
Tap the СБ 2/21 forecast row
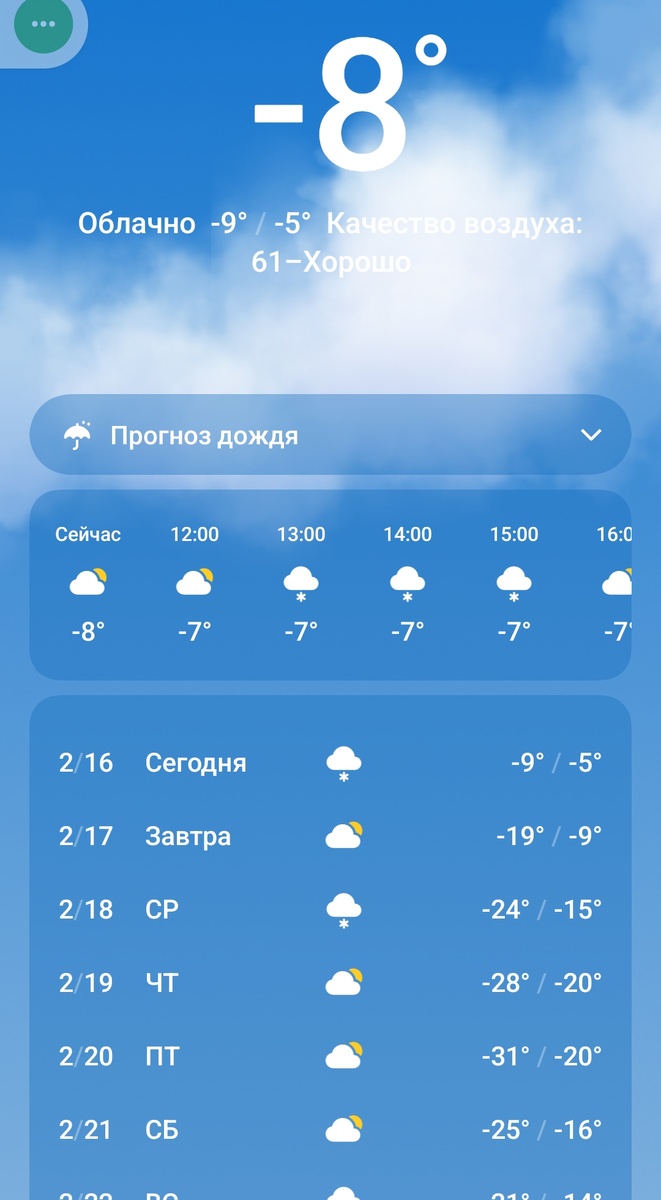pos(330,1130)
